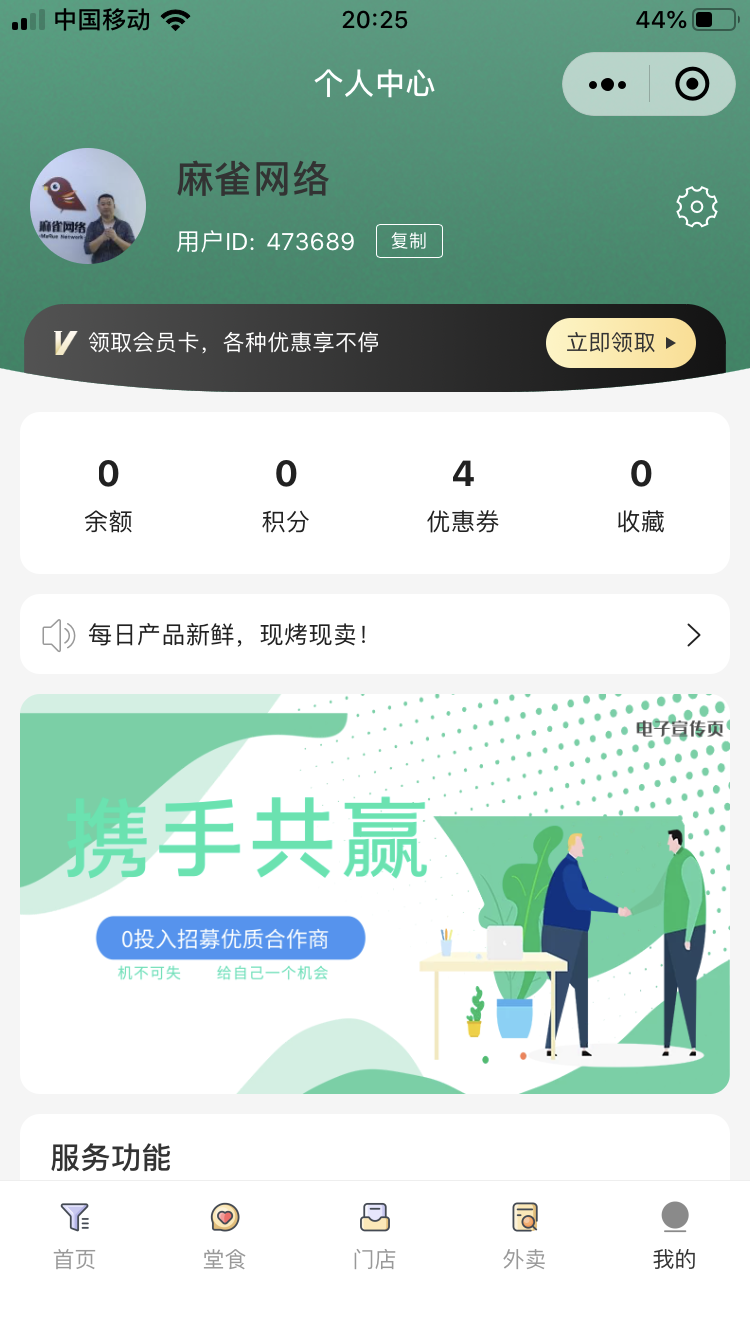The height and width of the screenshot is (1334, 750).
Task: Tap the profile avatar picture
Action: (x=88, y=206)
